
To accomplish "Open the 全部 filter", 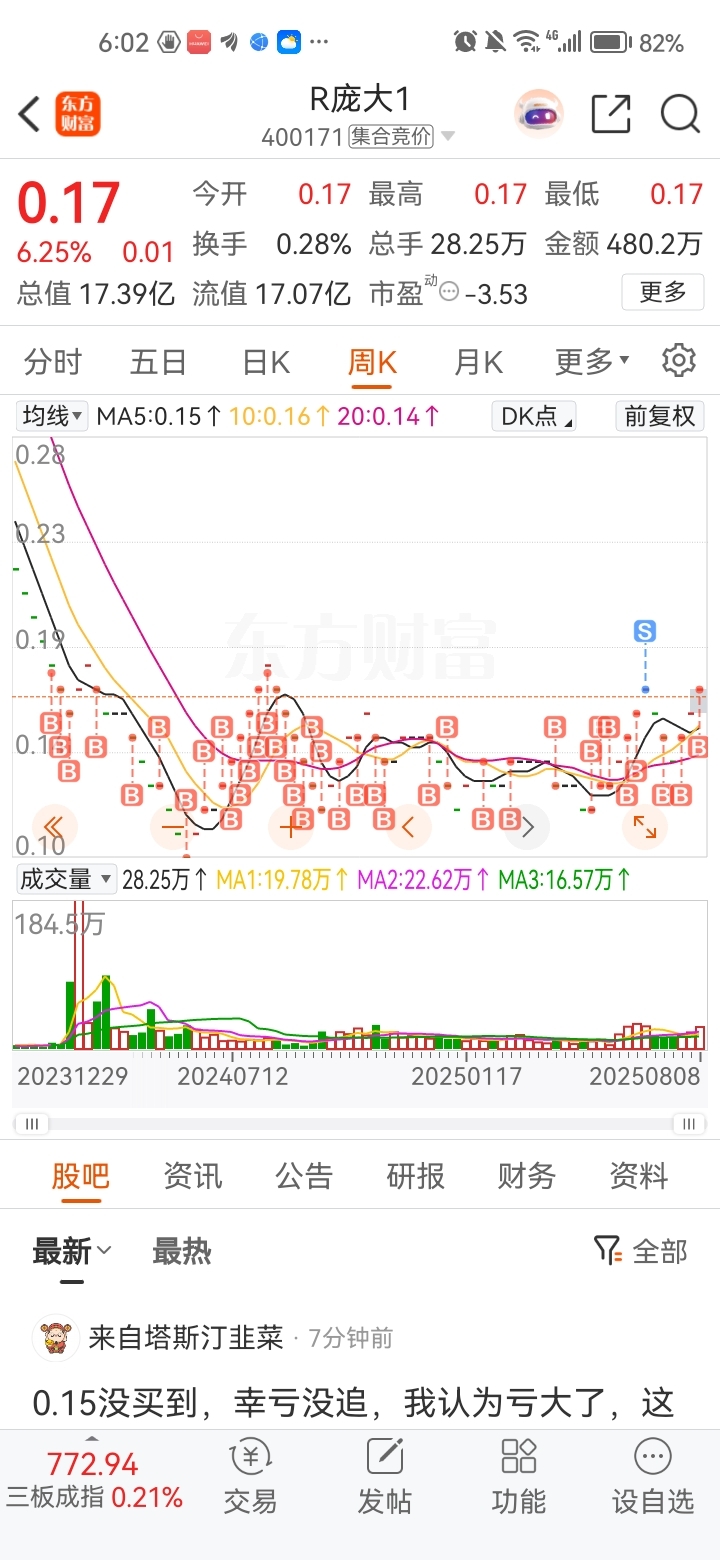I will coord(641,1251).
